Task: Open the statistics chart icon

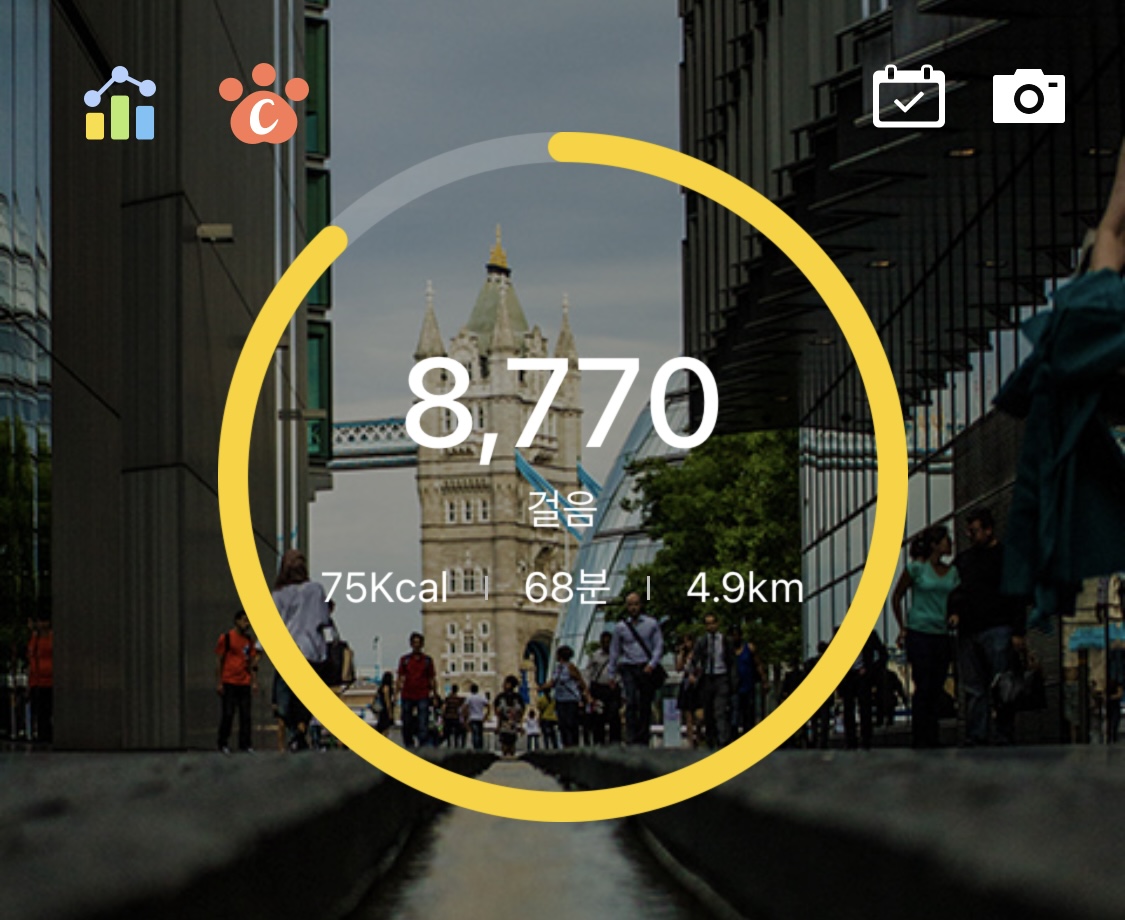Action: pyautogui.click(x=120, y=103)
